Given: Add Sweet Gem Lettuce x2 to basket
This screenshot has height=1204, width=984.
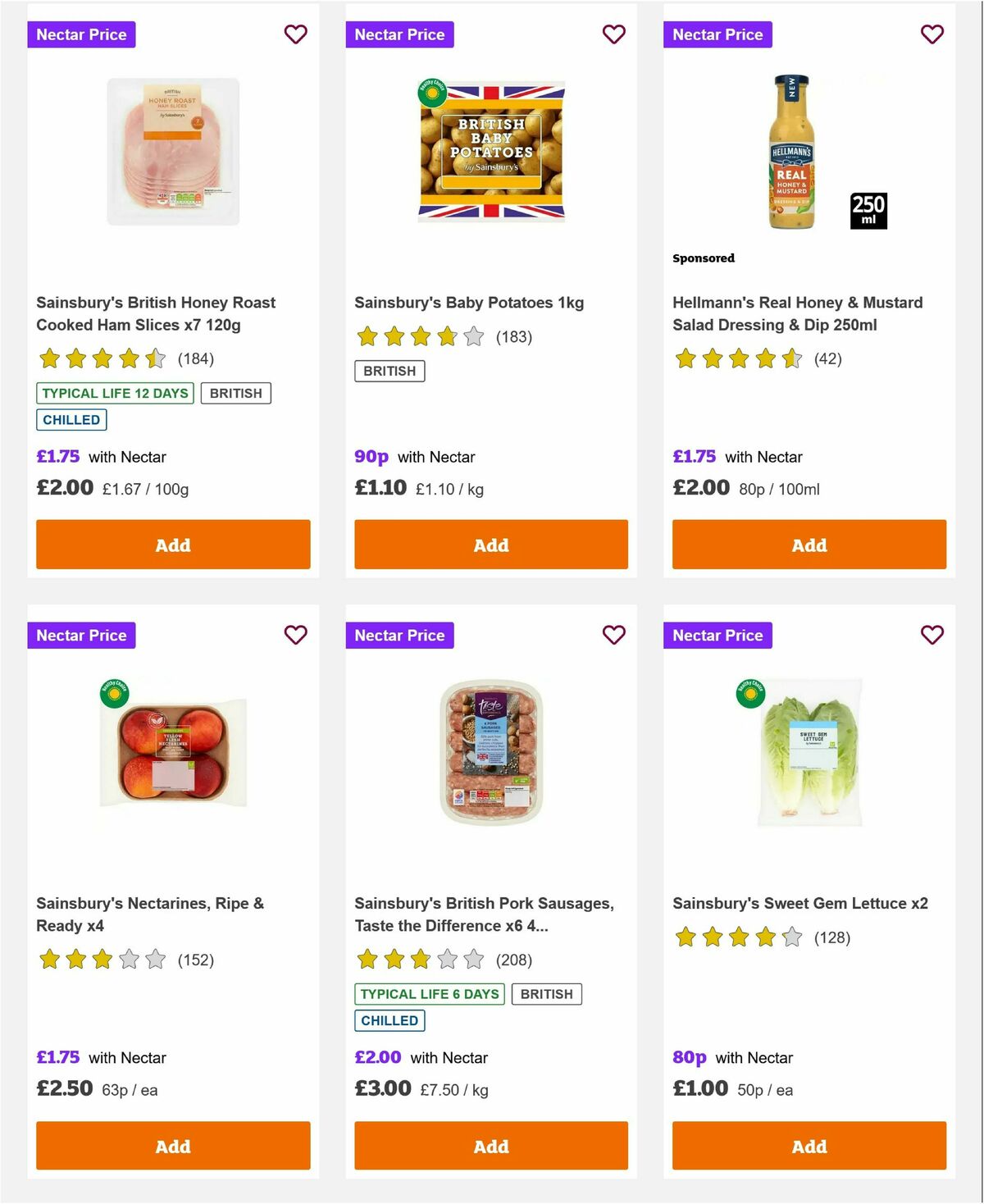Looking at the screenshot, I should point(809,1145).
